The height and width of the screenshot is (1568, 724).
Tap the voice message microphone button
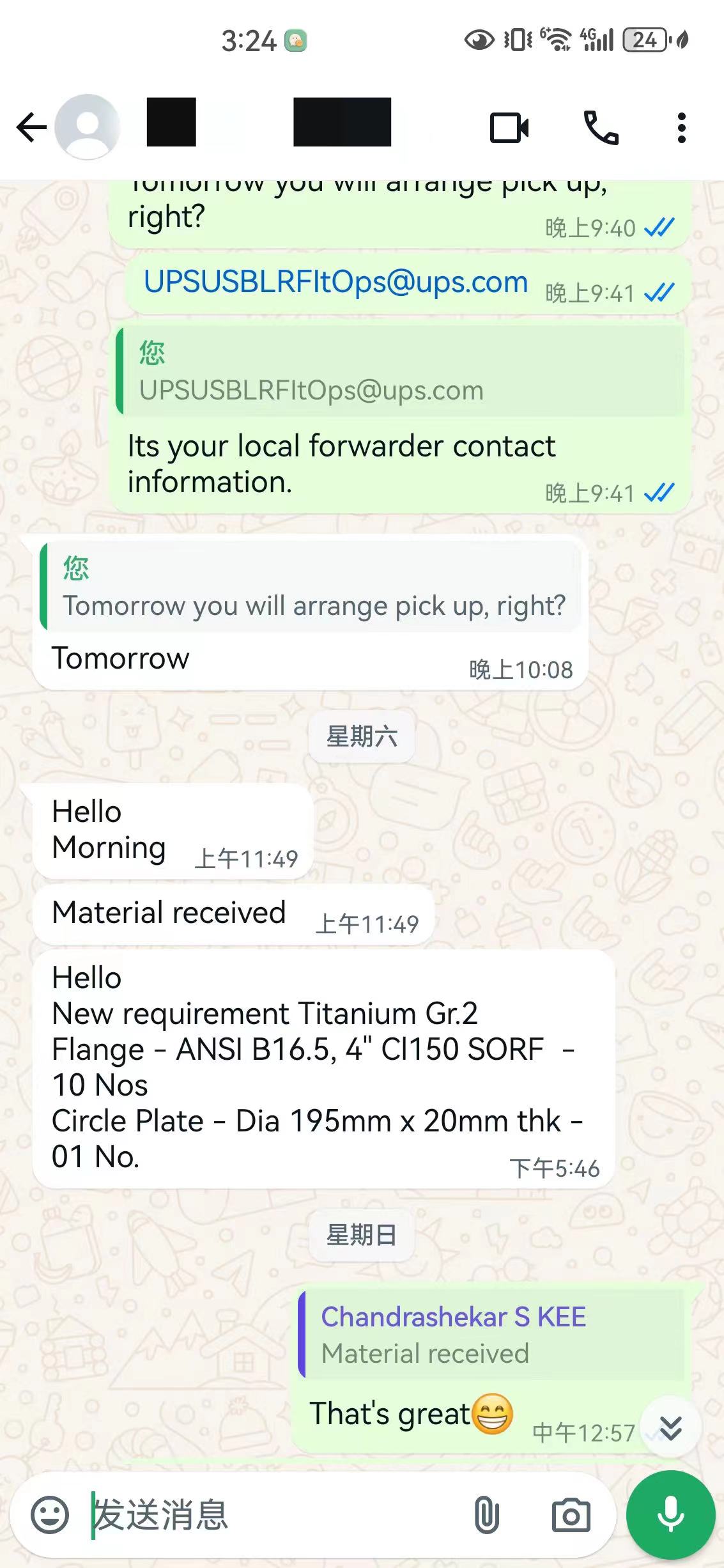pos(670,1514)
